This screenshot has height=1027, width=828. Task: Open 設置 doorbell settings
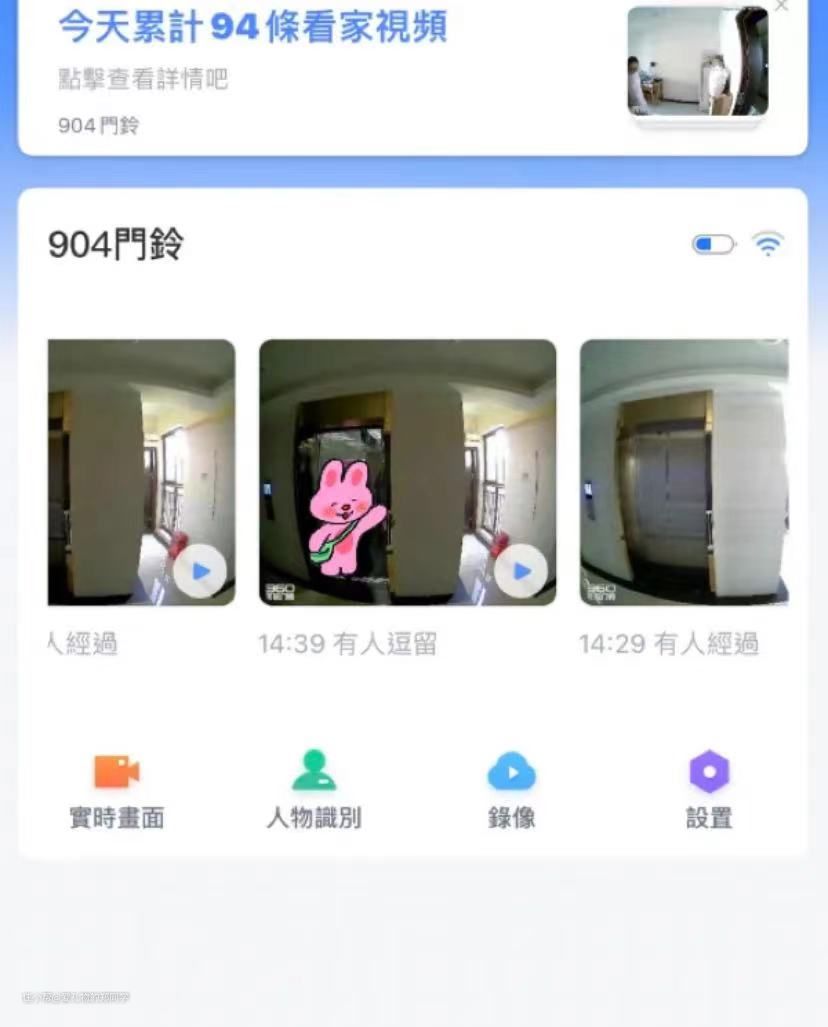pyautogui.click(x=708, y=790)
